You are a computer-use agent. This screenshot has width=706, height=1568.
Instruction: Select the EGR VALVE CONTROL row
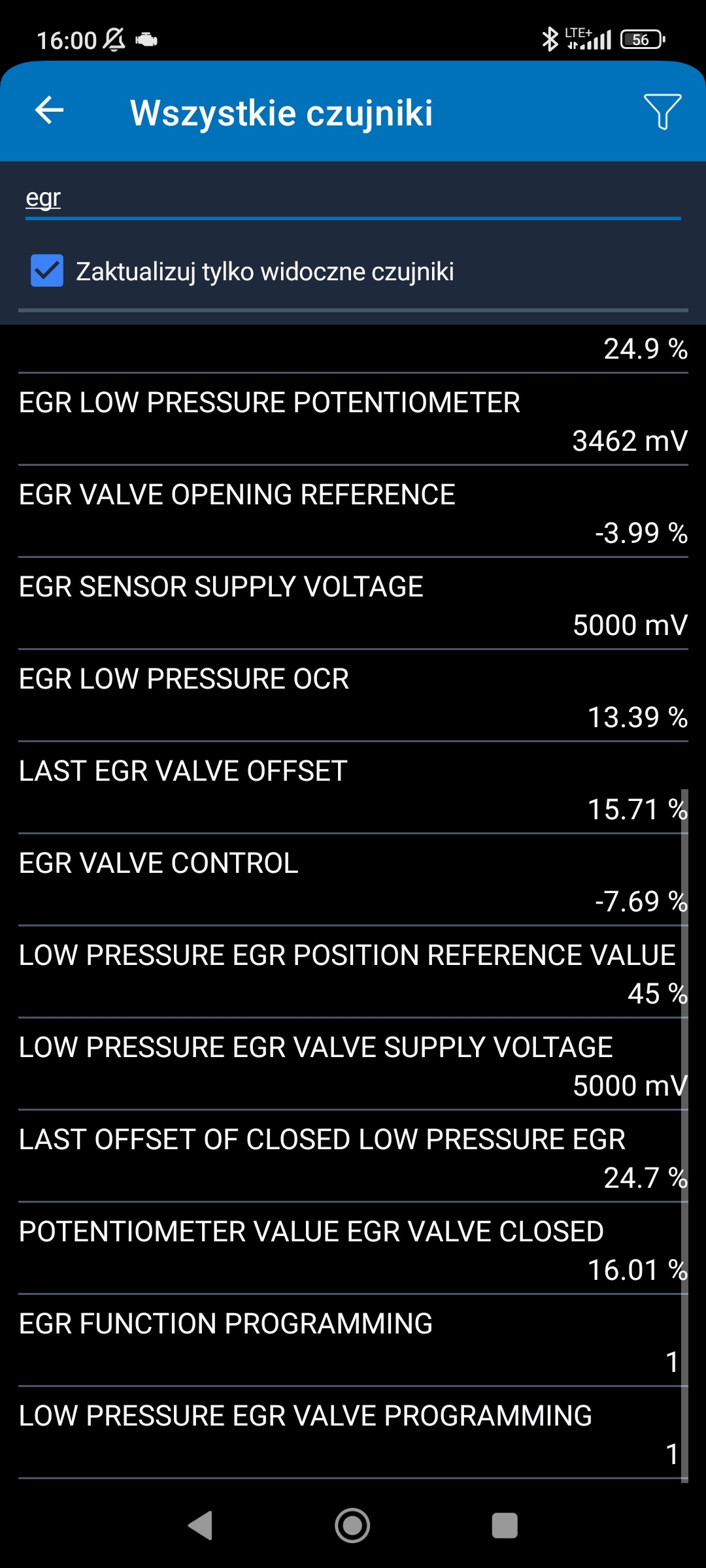coord(353,881)
